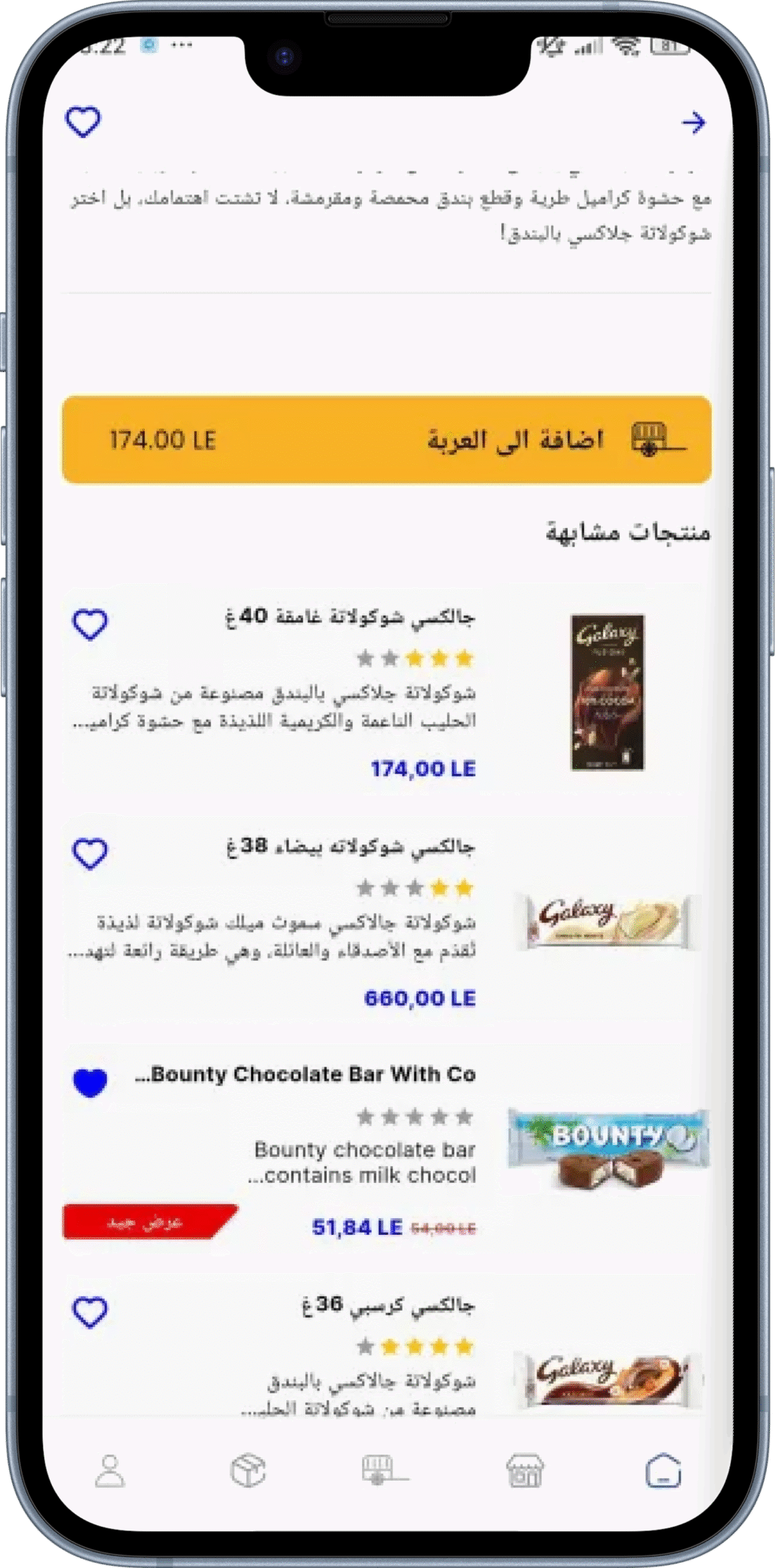Image resolution: width=776 pixels, height=1568 pixels.
Task: Switch to the store tab
Action: pos(525,1471)
